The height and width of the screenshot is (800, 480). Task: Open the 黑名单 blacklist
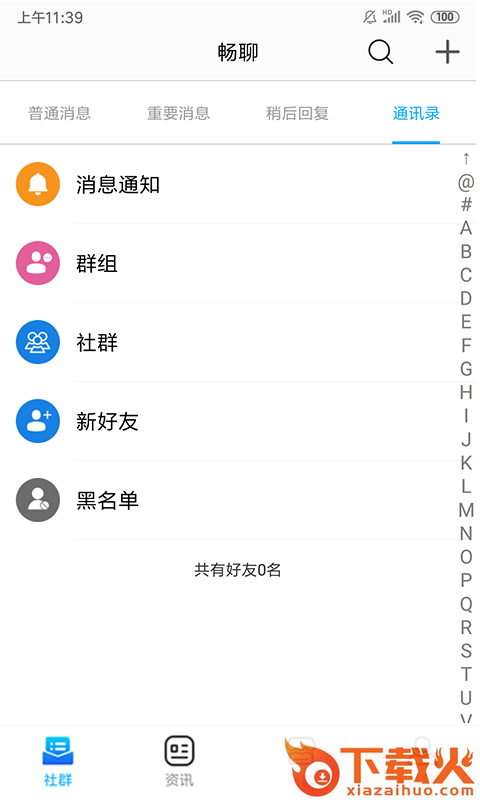229,500
